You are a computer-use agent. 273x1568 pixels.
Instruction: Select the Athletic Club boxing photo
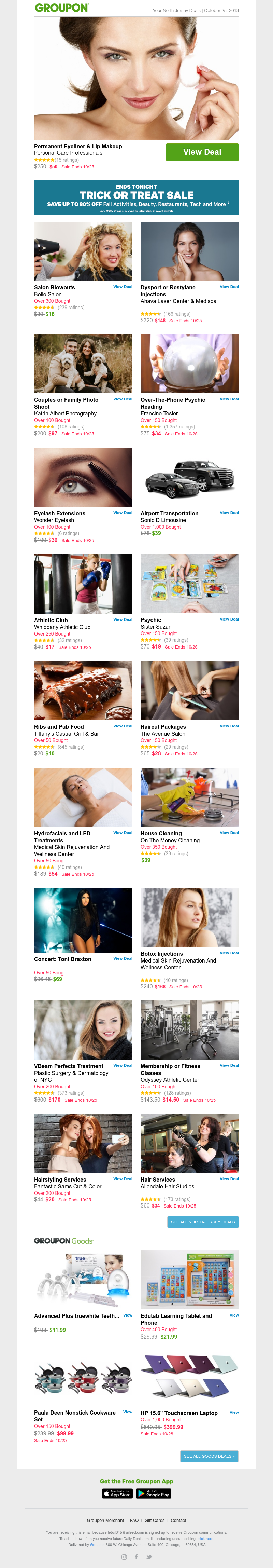(x=83, y=583)
